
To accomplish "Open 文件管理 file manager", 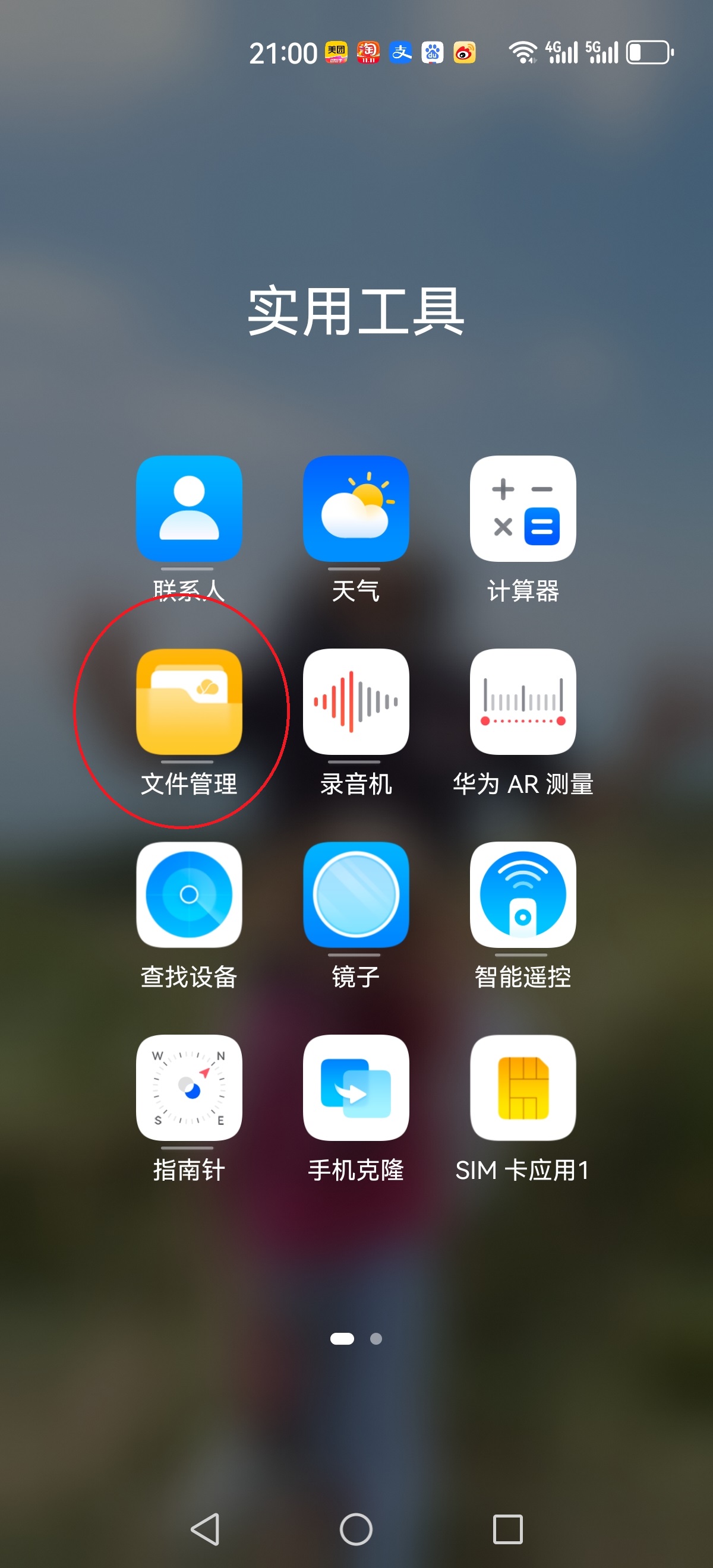I will click(x=189, y=702).
